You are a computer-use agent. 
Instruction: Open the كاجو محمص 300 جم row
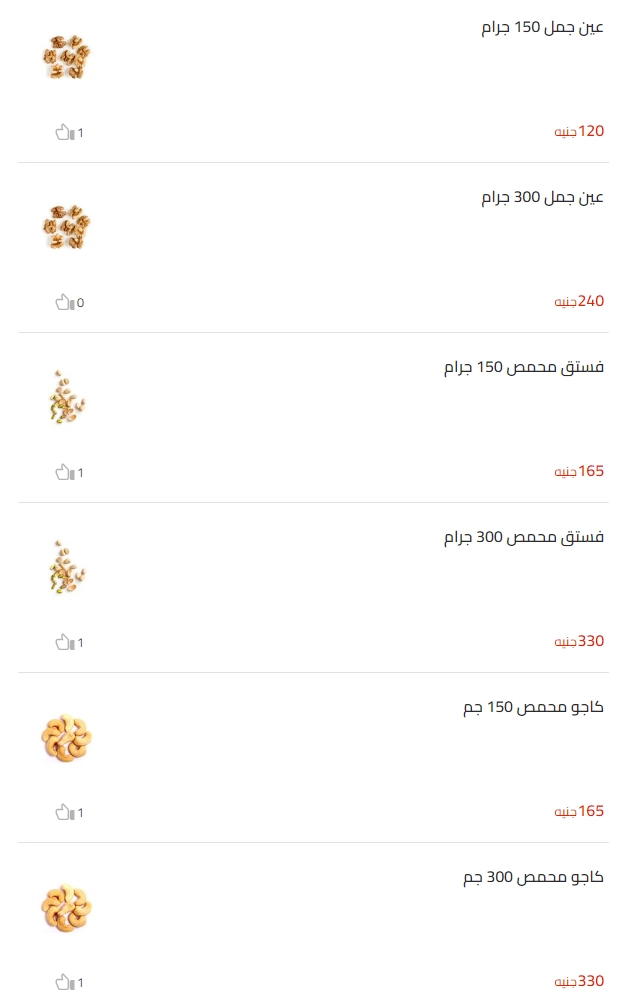coord(313,922)
